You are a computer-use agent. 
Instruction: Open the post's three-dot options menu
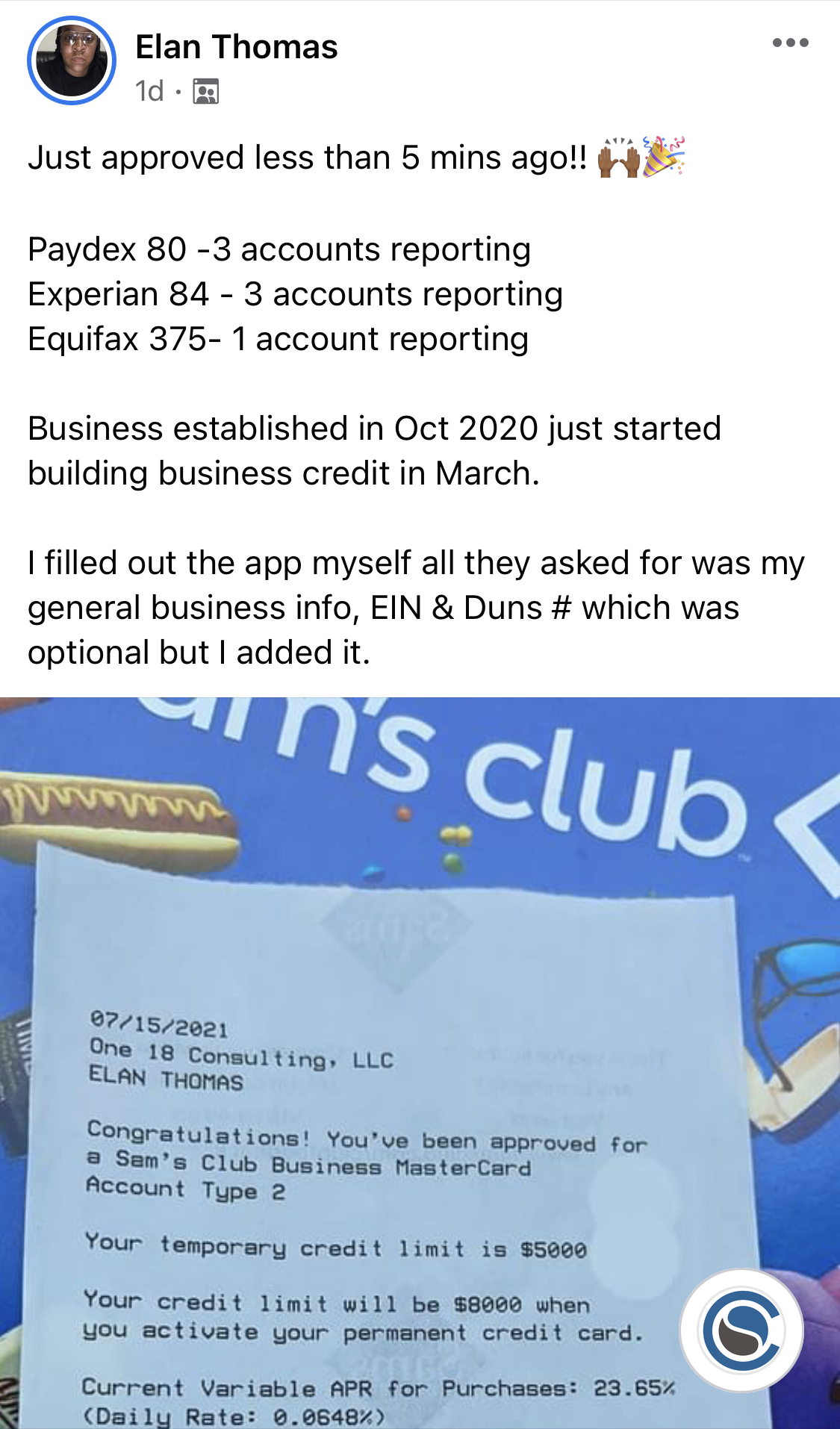tap(790, 43)
